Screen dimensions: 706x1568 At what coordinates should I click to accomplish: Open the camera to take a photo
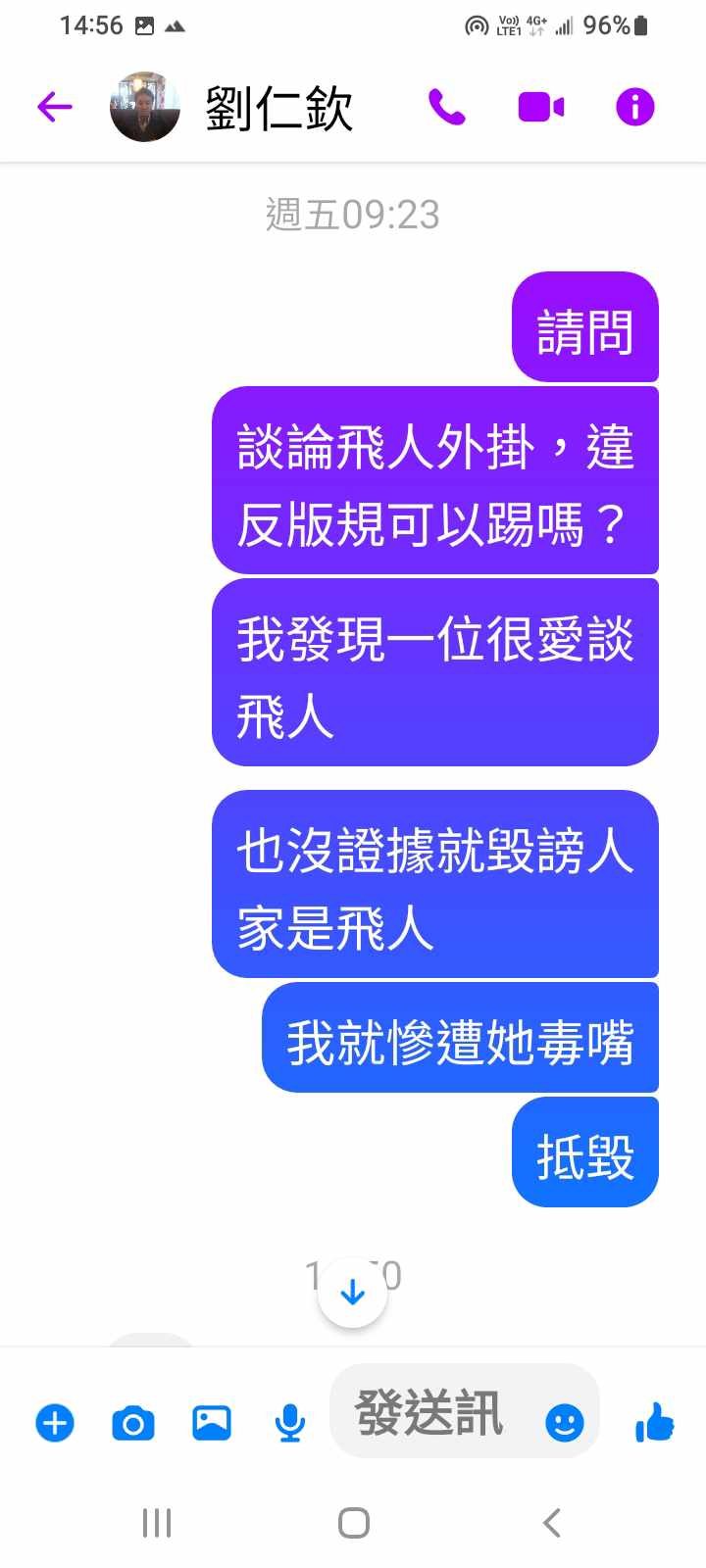(133, 1423)
